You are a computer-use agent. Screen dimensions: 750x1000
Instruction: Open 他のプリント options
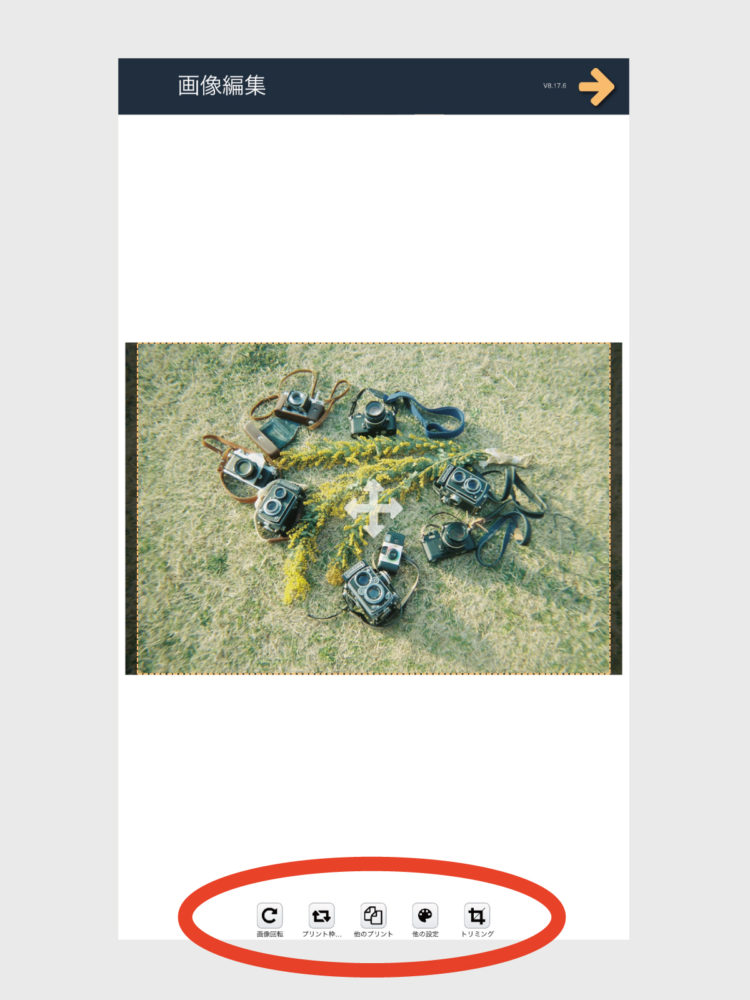(x=373, y=915)
